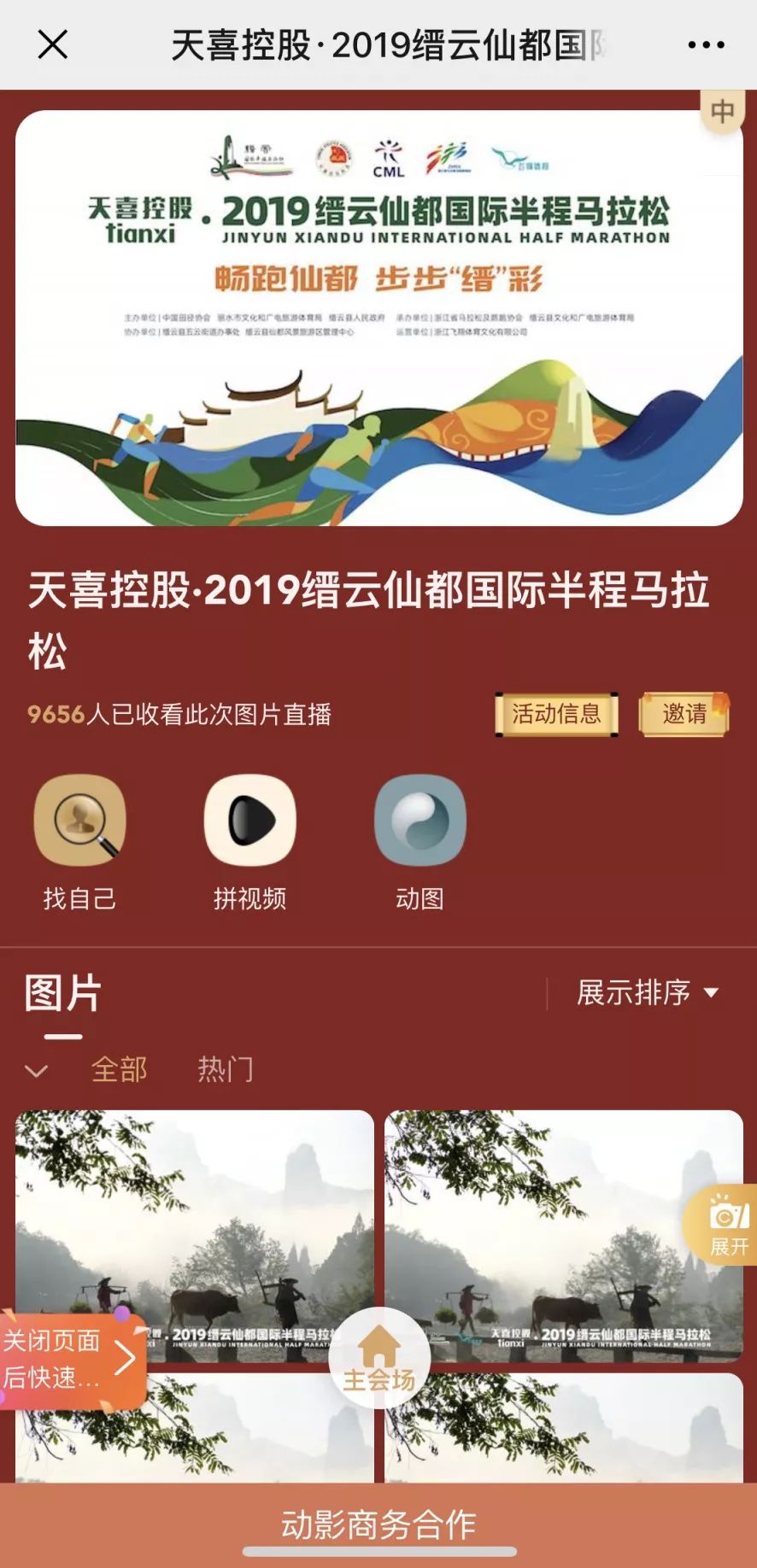The width and height of the screenshot is (757, 1568).
Task: Close the page with the X icon
Action: coord(53,44)
